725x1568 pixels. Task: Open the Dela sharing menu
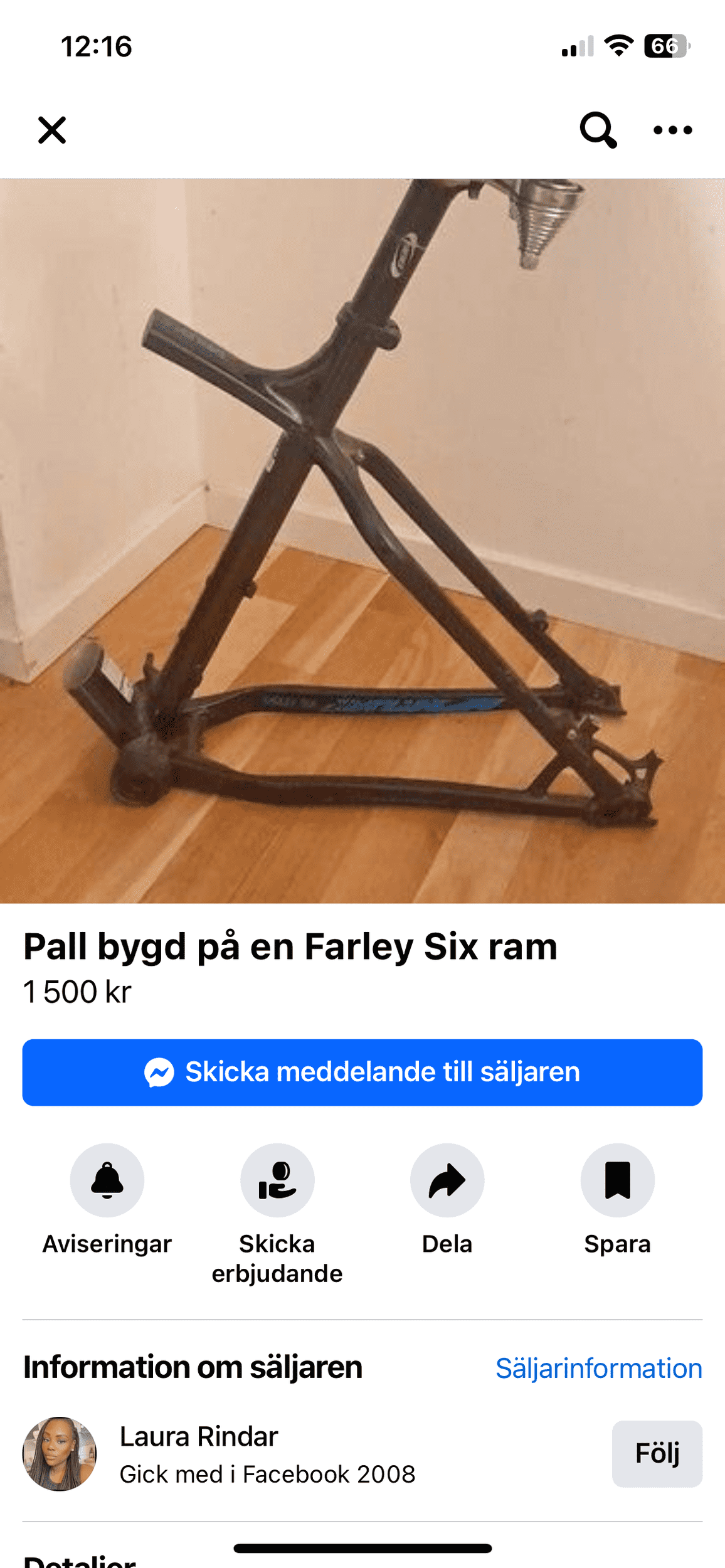(x=447, y=1180)
